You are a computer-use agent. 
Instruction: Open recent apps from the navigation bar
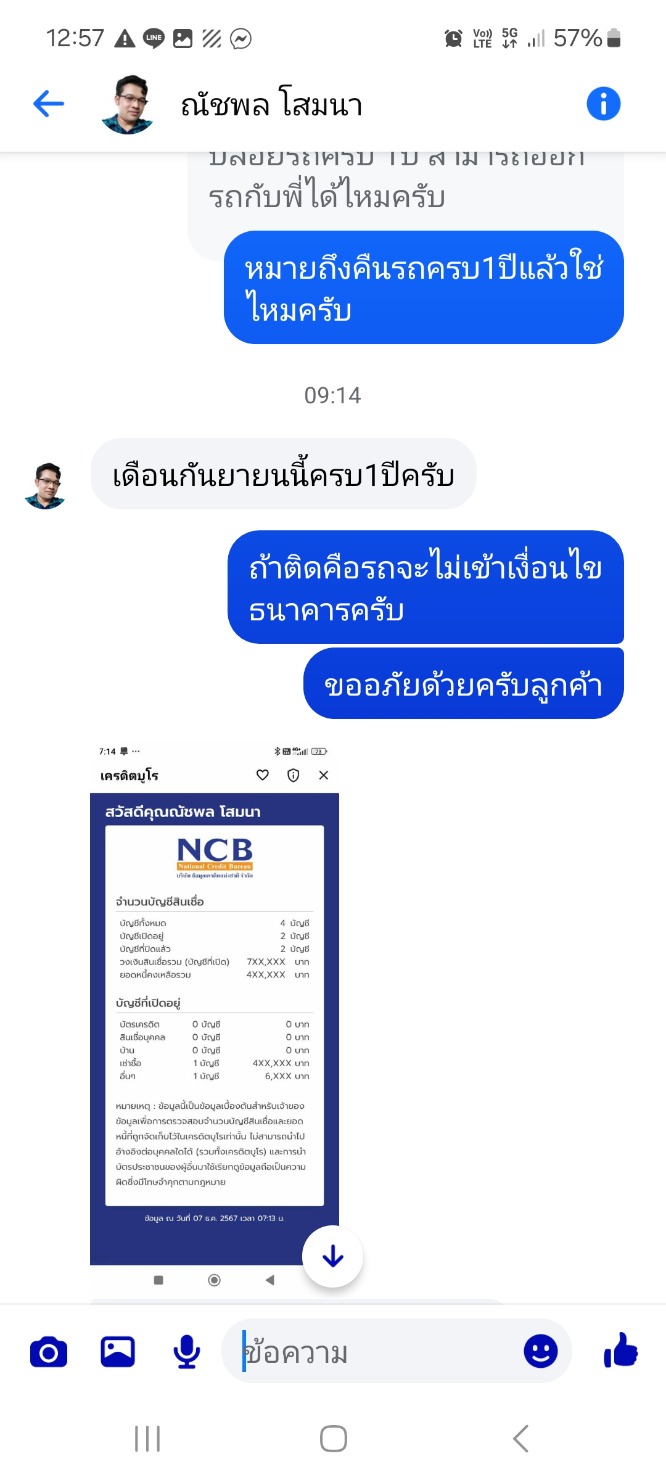click(x=147, y=1438)
